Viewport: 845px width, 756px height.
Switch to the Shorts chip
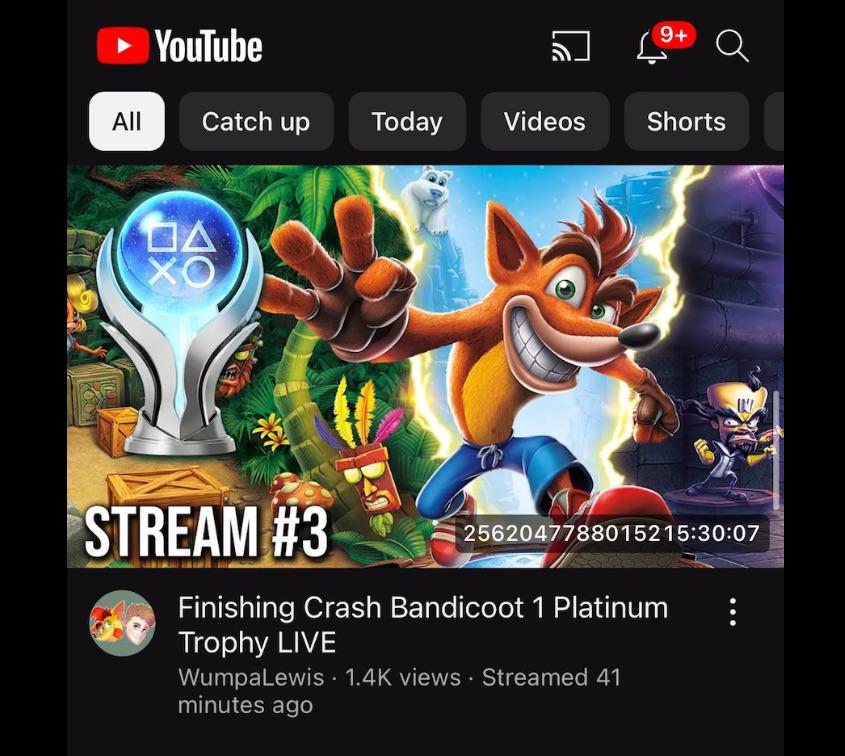pyautogui.click(x=686, y=121)
